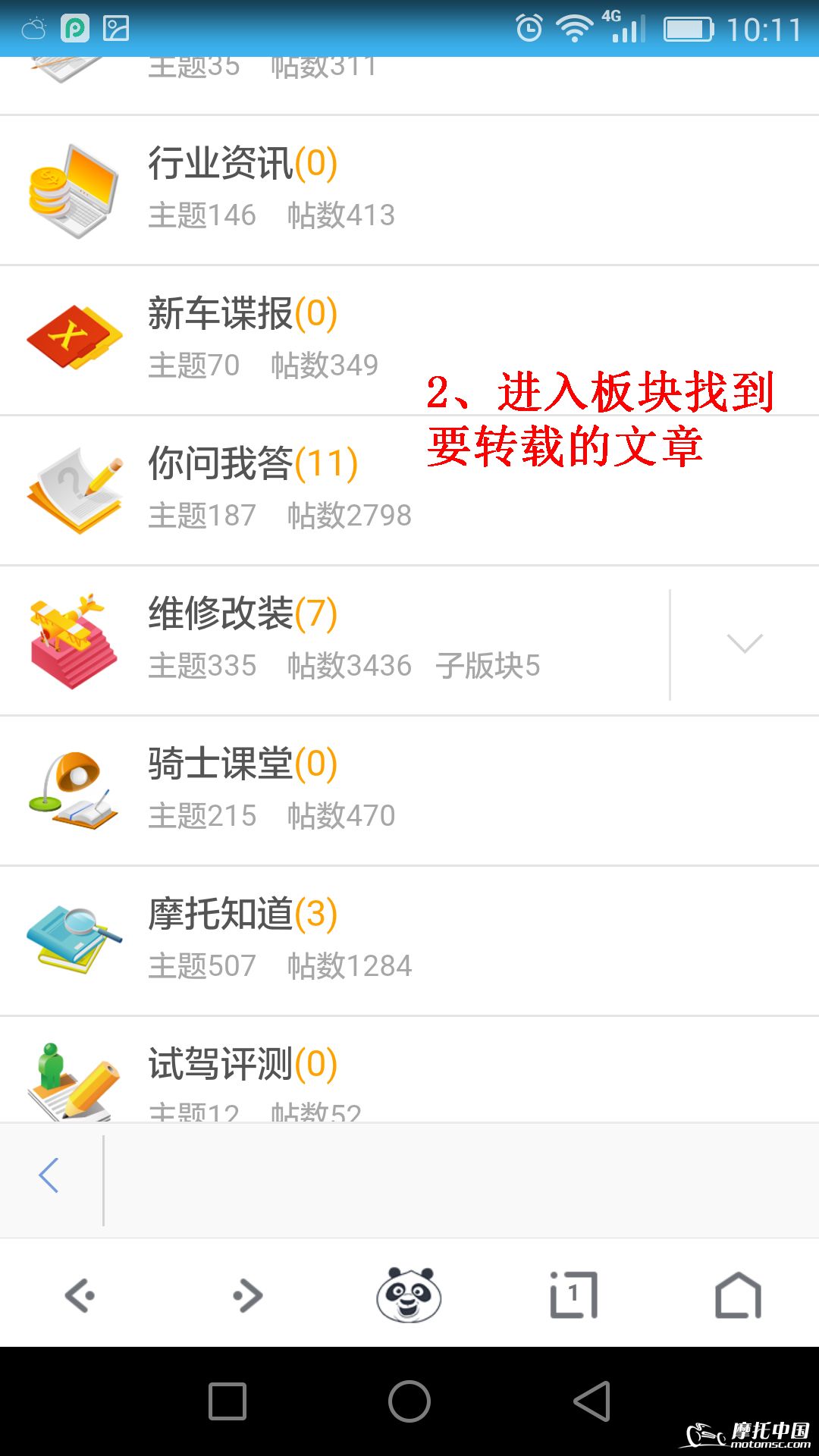Image resolution: width=819 pixels, height=1456 pixels.
Task: Go to the browser home page
Action: (738, 1295)
